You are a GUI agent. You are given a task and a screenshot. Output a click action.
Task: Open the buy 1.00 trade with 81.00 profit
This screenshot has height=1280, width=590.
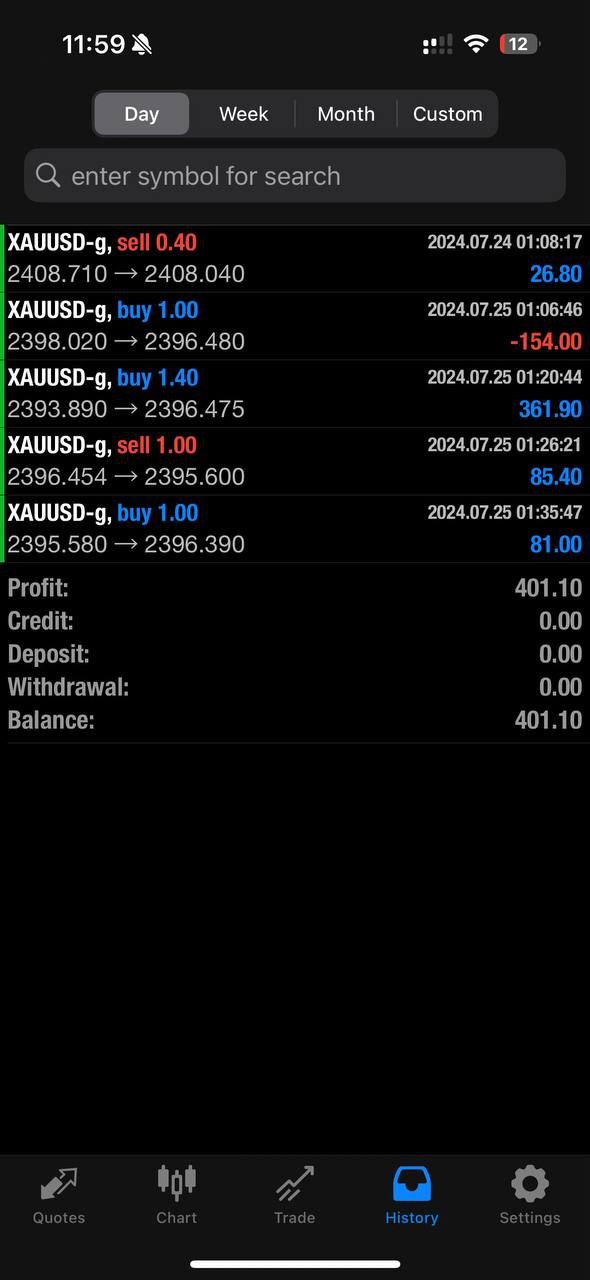295,529
